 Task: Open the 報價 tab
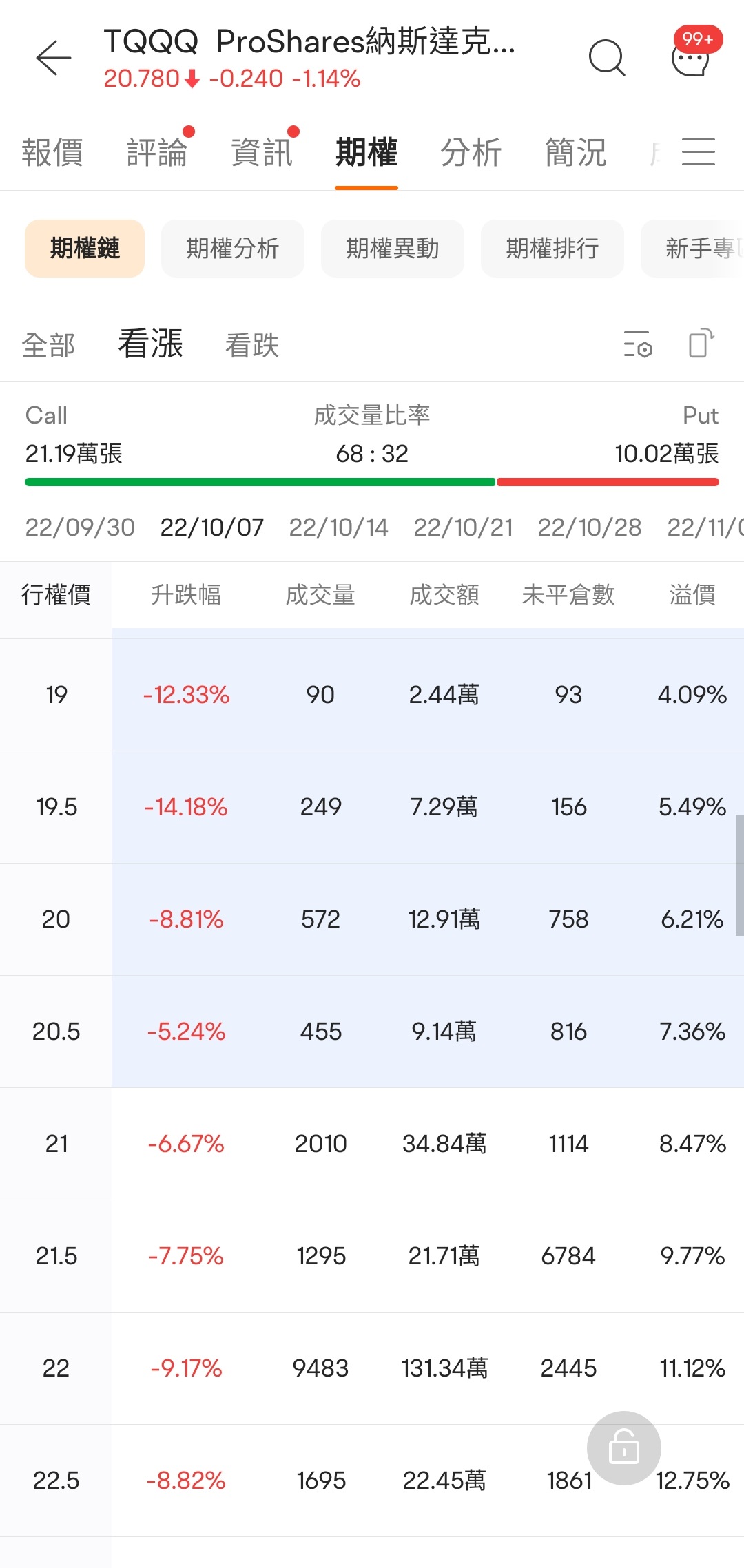tap(54, 152)
